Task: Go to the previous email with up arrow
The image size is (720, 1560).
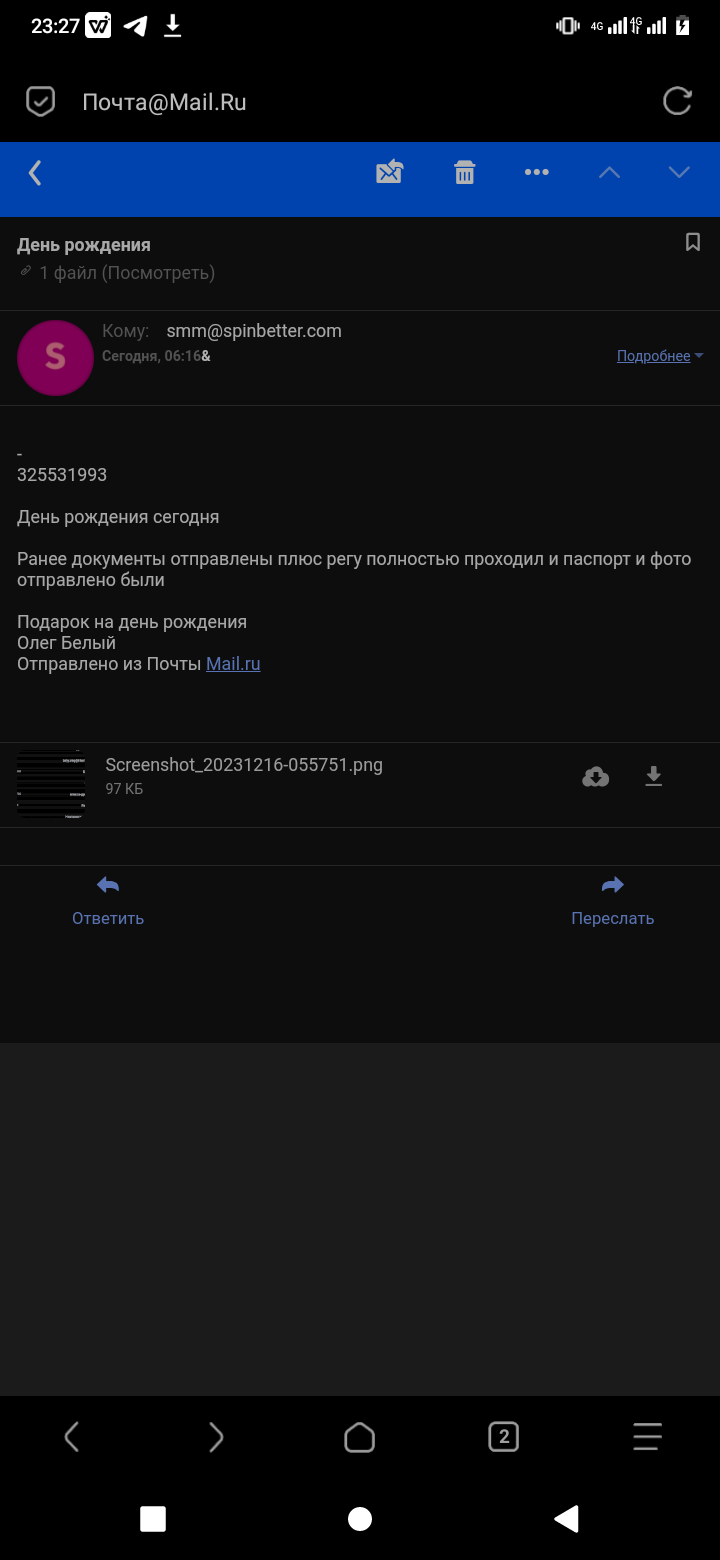Action: point(609,172)
